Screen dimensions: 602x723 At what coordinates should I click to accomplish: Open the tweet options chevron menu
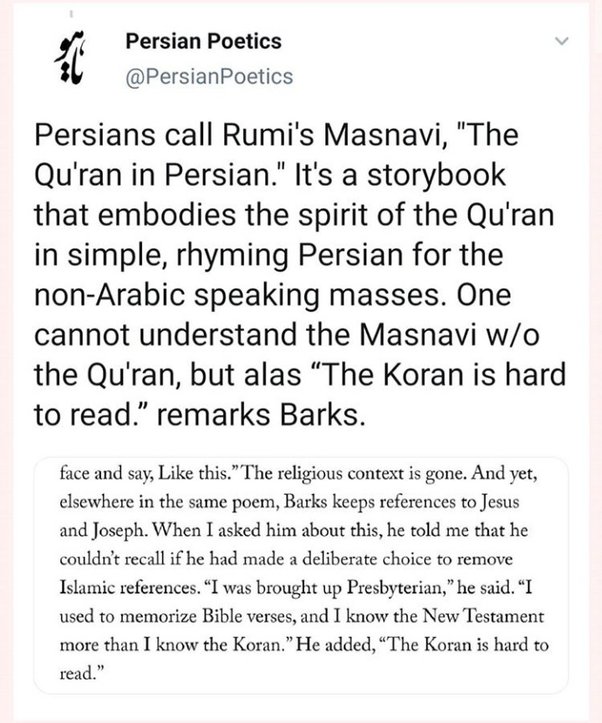point(561,41)
